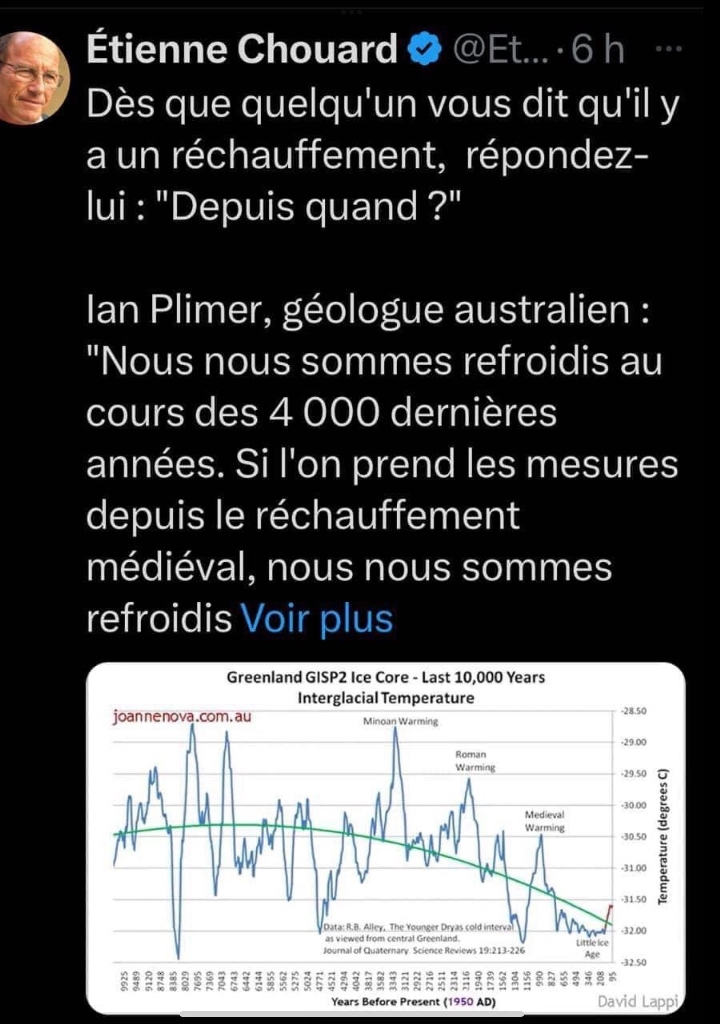Open Étienne Chouard's profile picture

point(31,78)
